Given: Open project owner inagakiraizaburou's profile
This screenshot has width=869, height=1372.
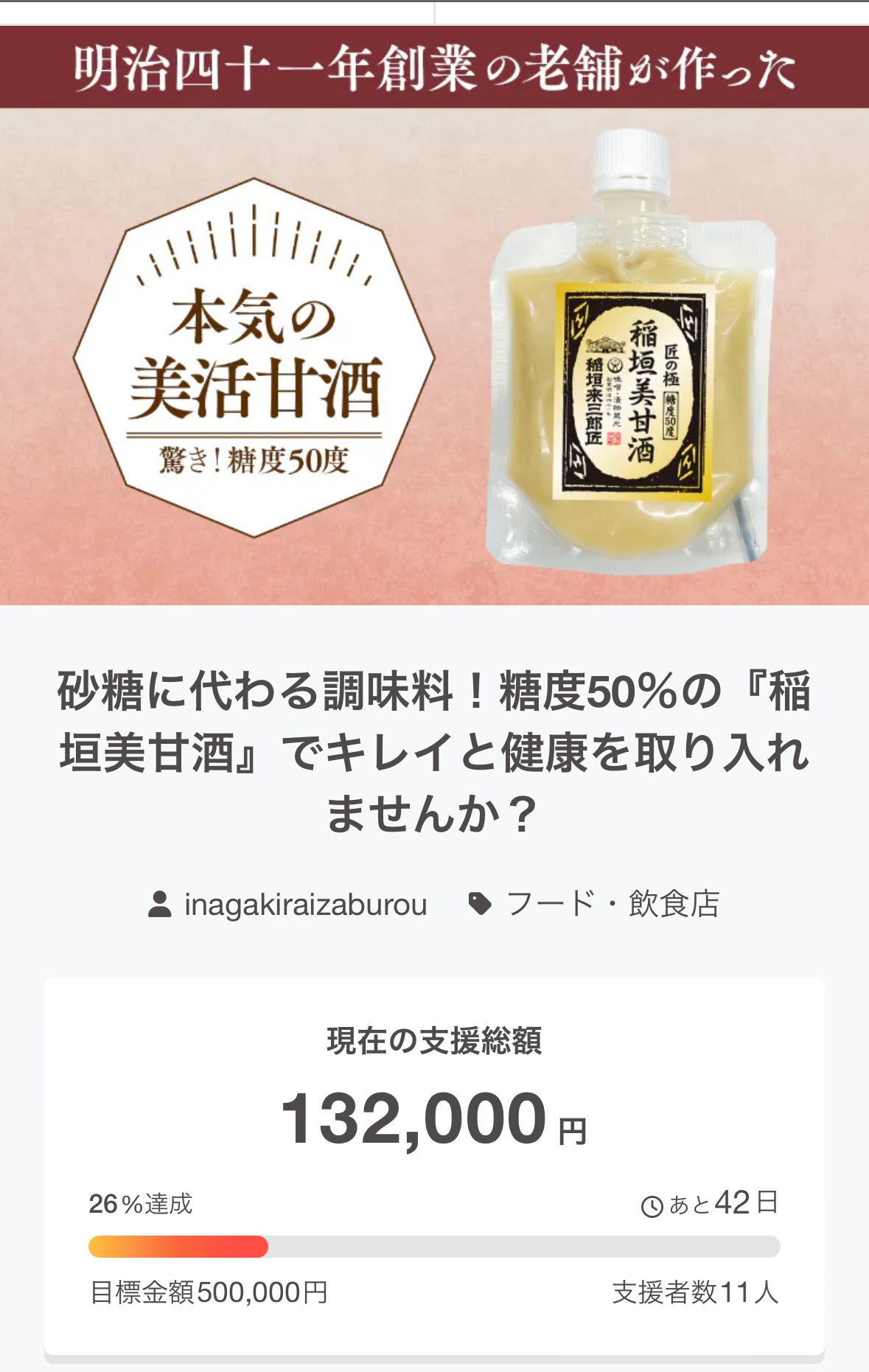Looking at the screenshot, I should point(304,905).
